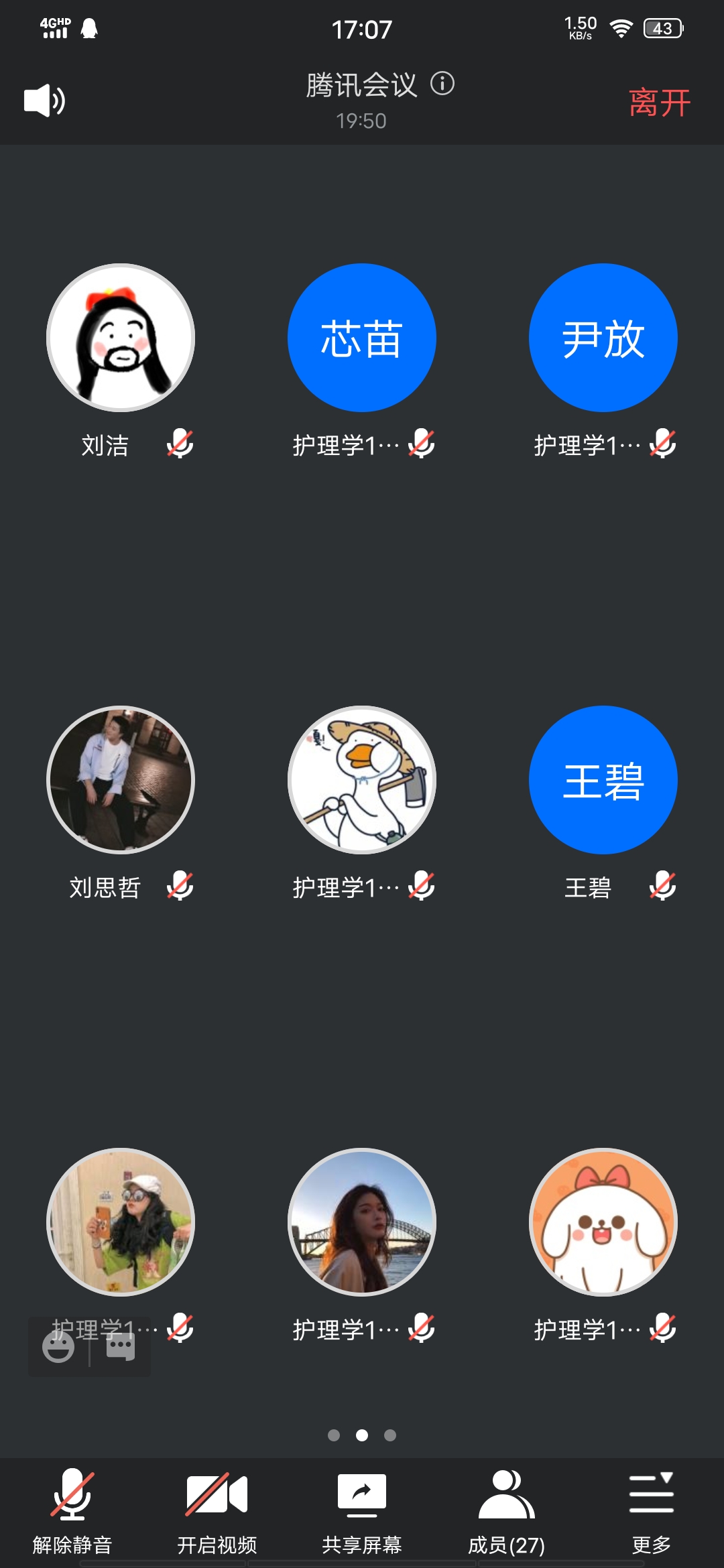The width and height of the screenshot is (724, 1568).
Task: Select participant 刘洁's avatar
Action: coord(121,338)
